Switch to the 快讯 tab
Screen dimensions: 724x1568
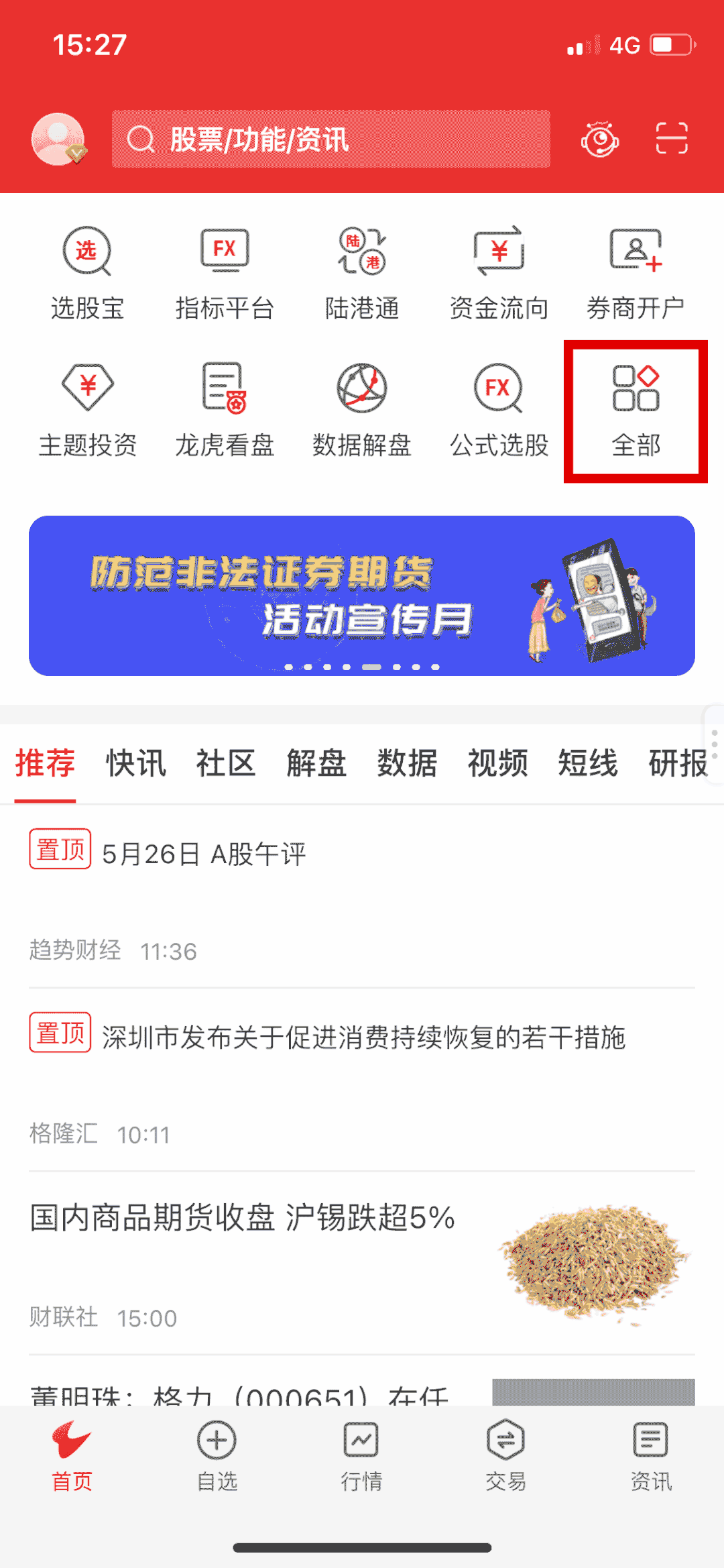click(135, 763)
